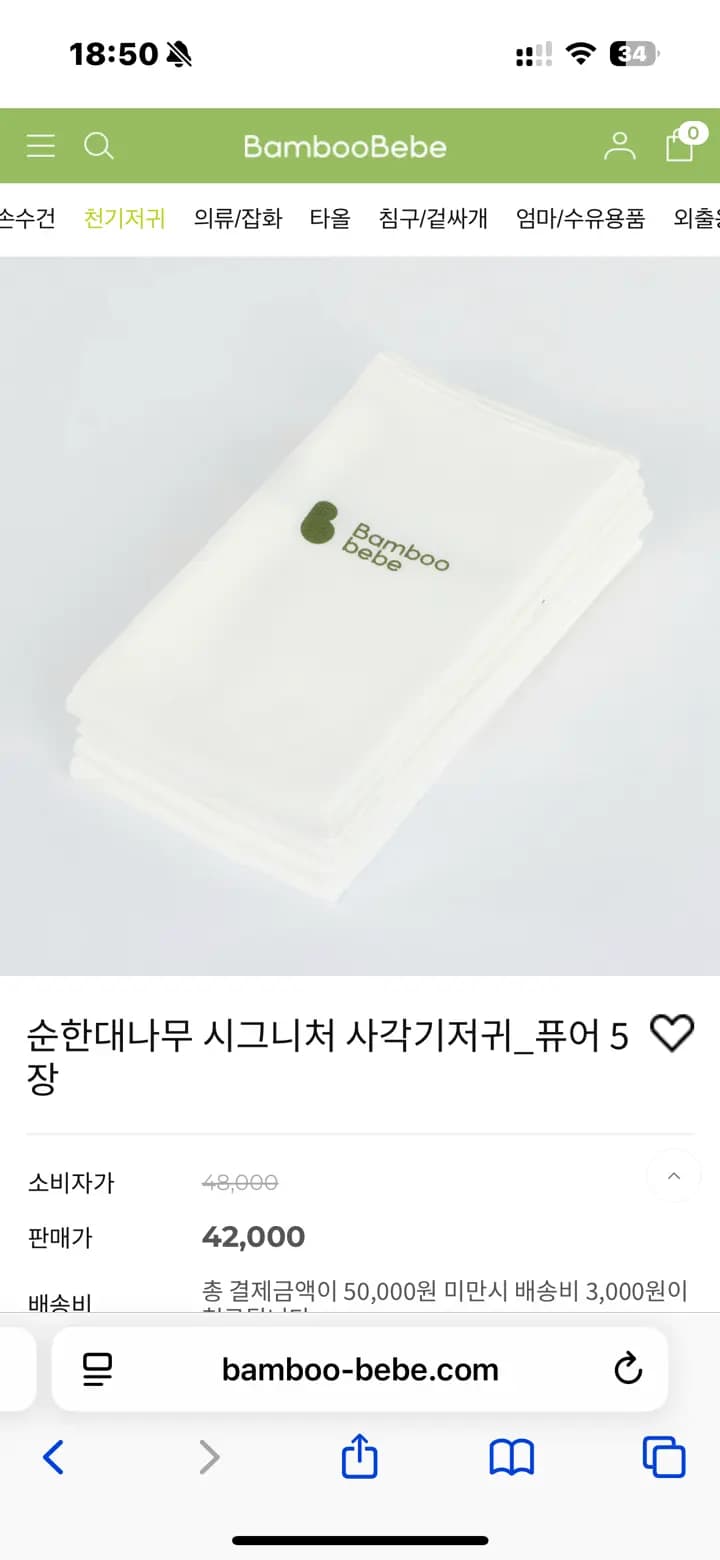The image size is (720, 1560).
Task: Open the 타올 category
Action: [330, 218]
